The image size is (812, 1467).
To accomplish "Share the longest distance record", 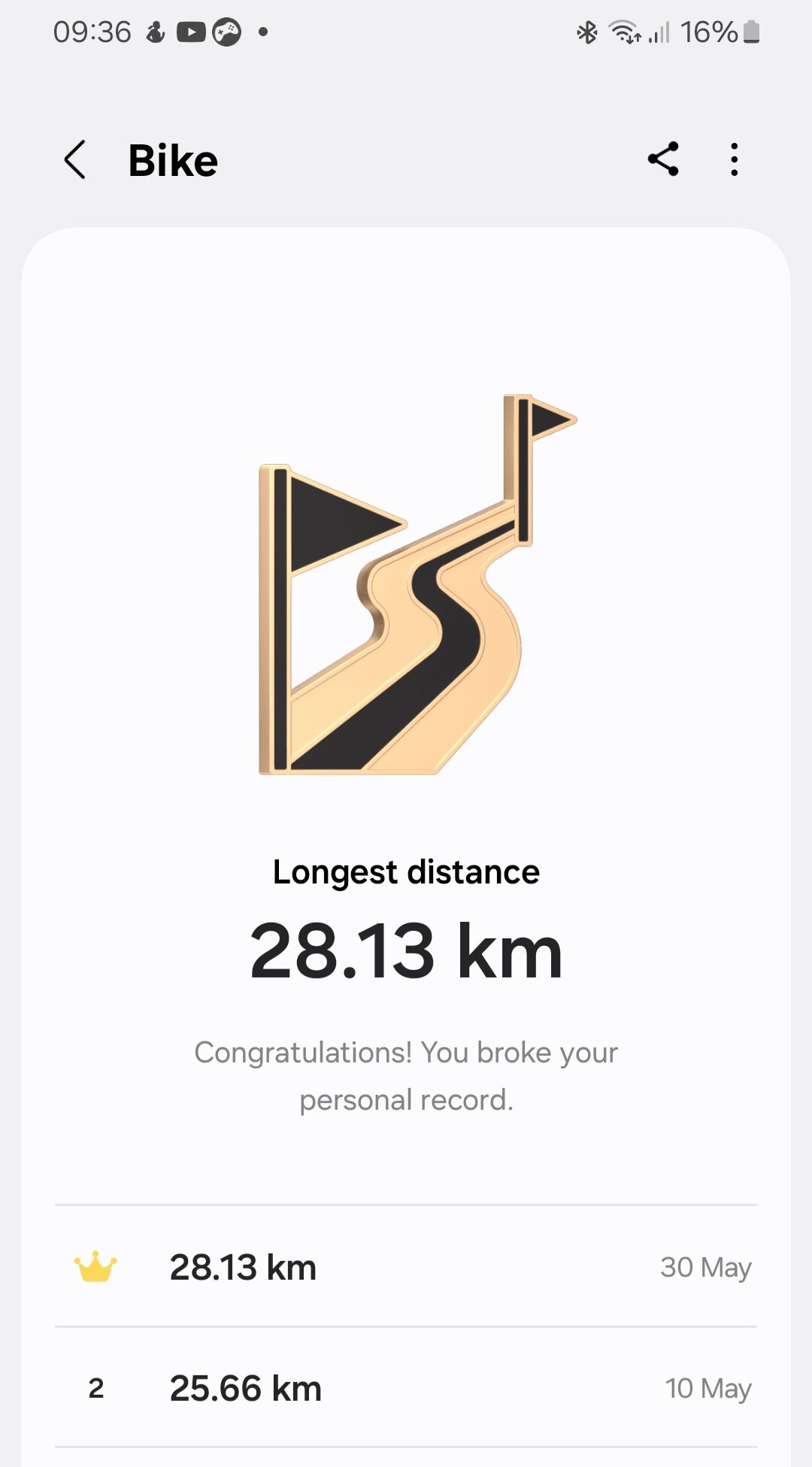I will tap(663, 159).
